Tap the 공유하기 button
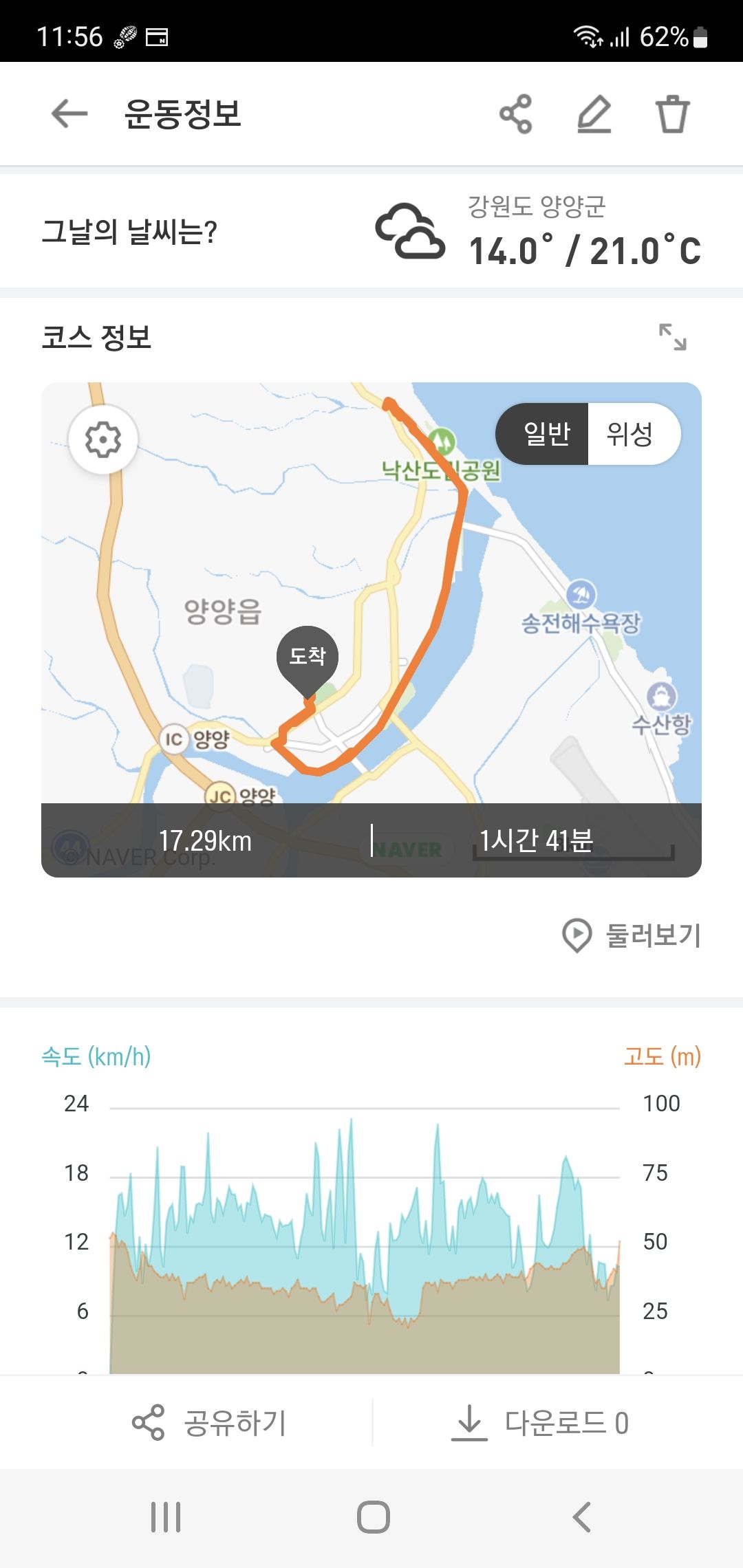Image resolution: width=743 pixels, height=1568 pixels. (209, 1422)
